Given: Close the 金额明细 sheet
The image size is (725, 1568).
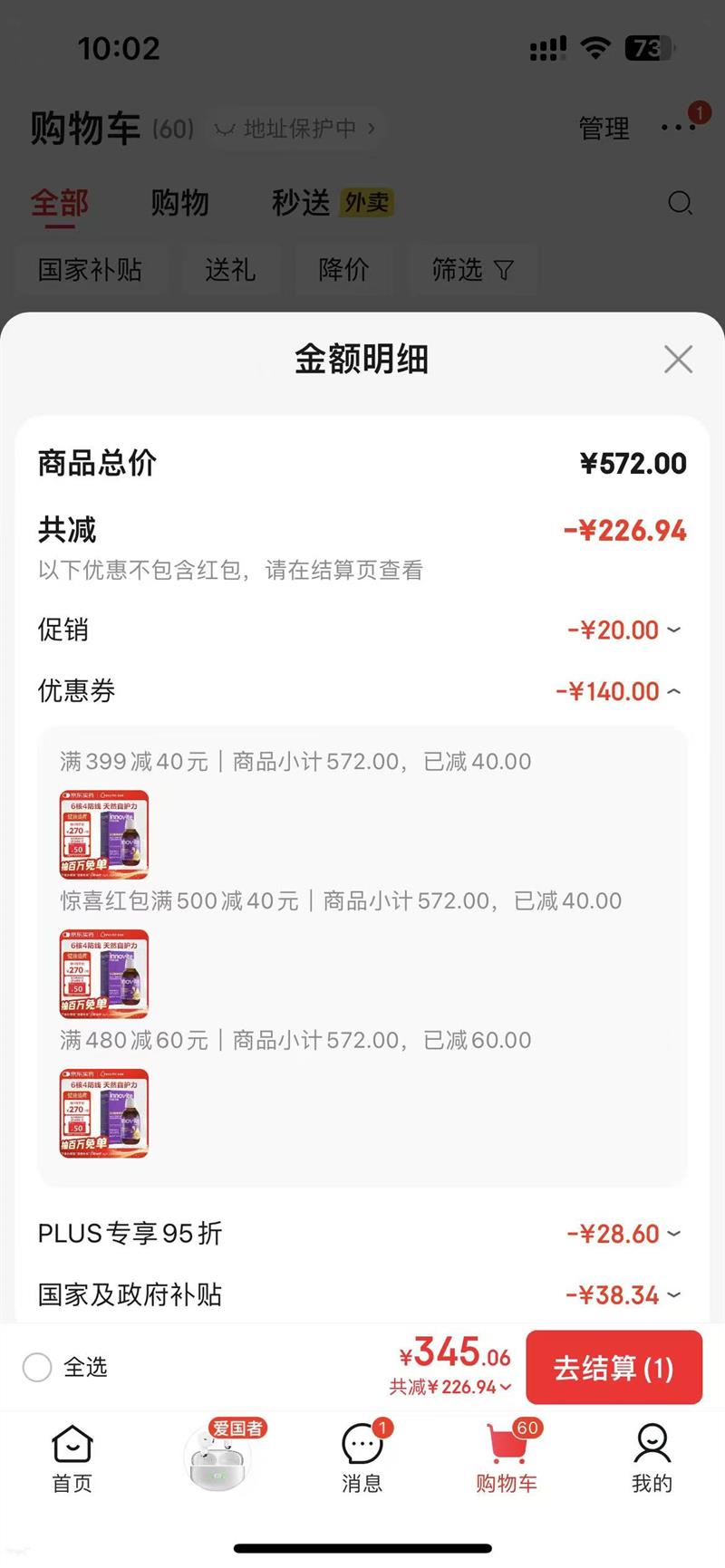Looking at the screenshot, I should (678, 360).
